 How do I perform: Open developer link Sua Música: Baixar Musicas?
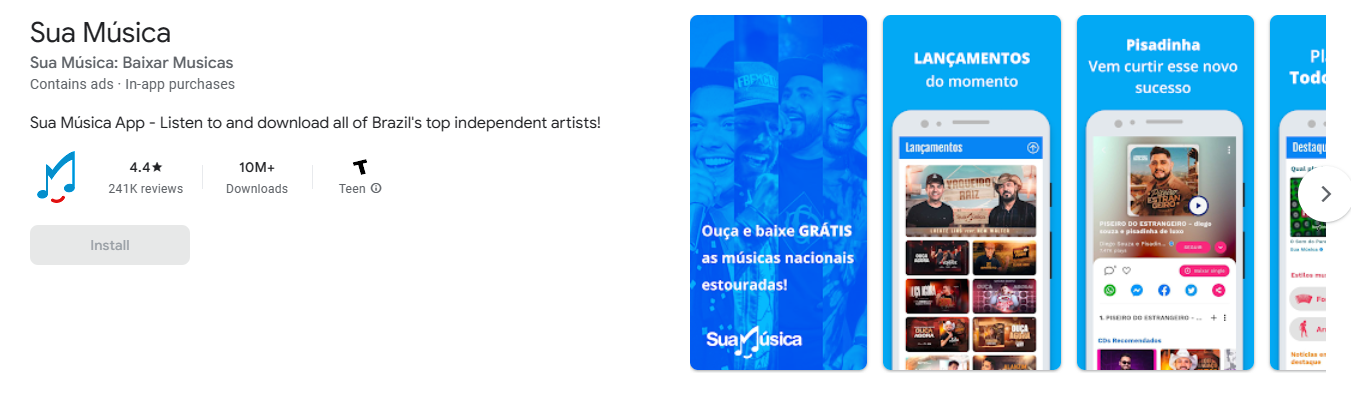click(131, 62)
